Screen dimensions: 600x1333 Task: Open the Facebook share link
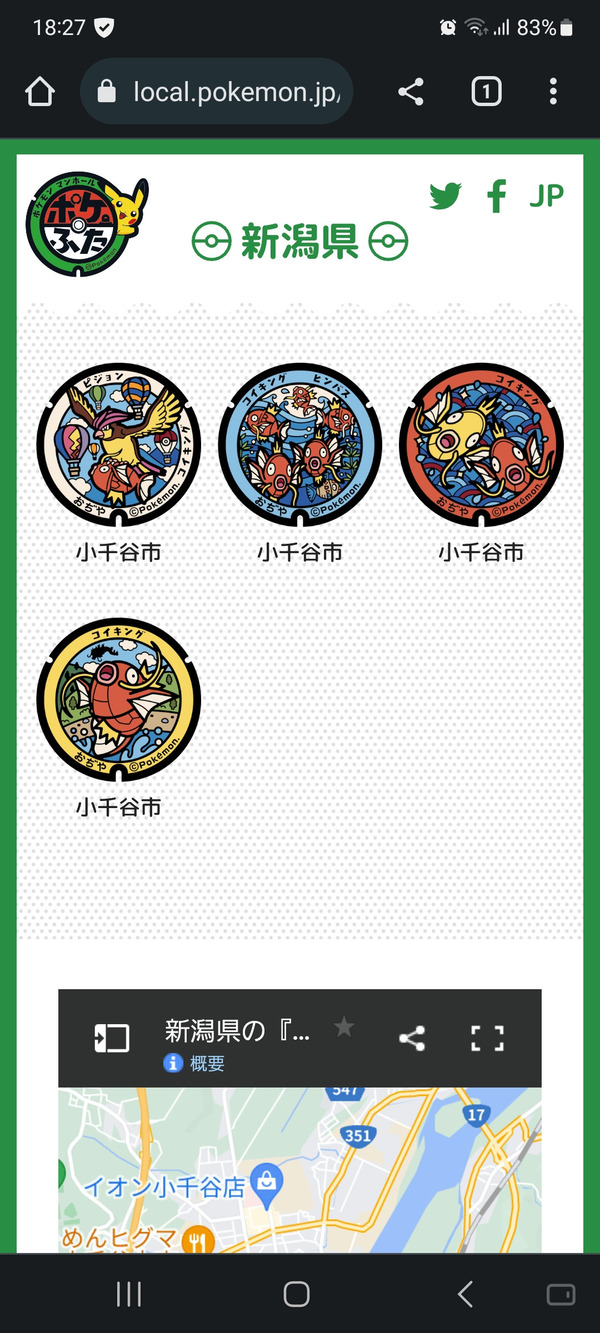pyautogui.click(x=497, y=196)
